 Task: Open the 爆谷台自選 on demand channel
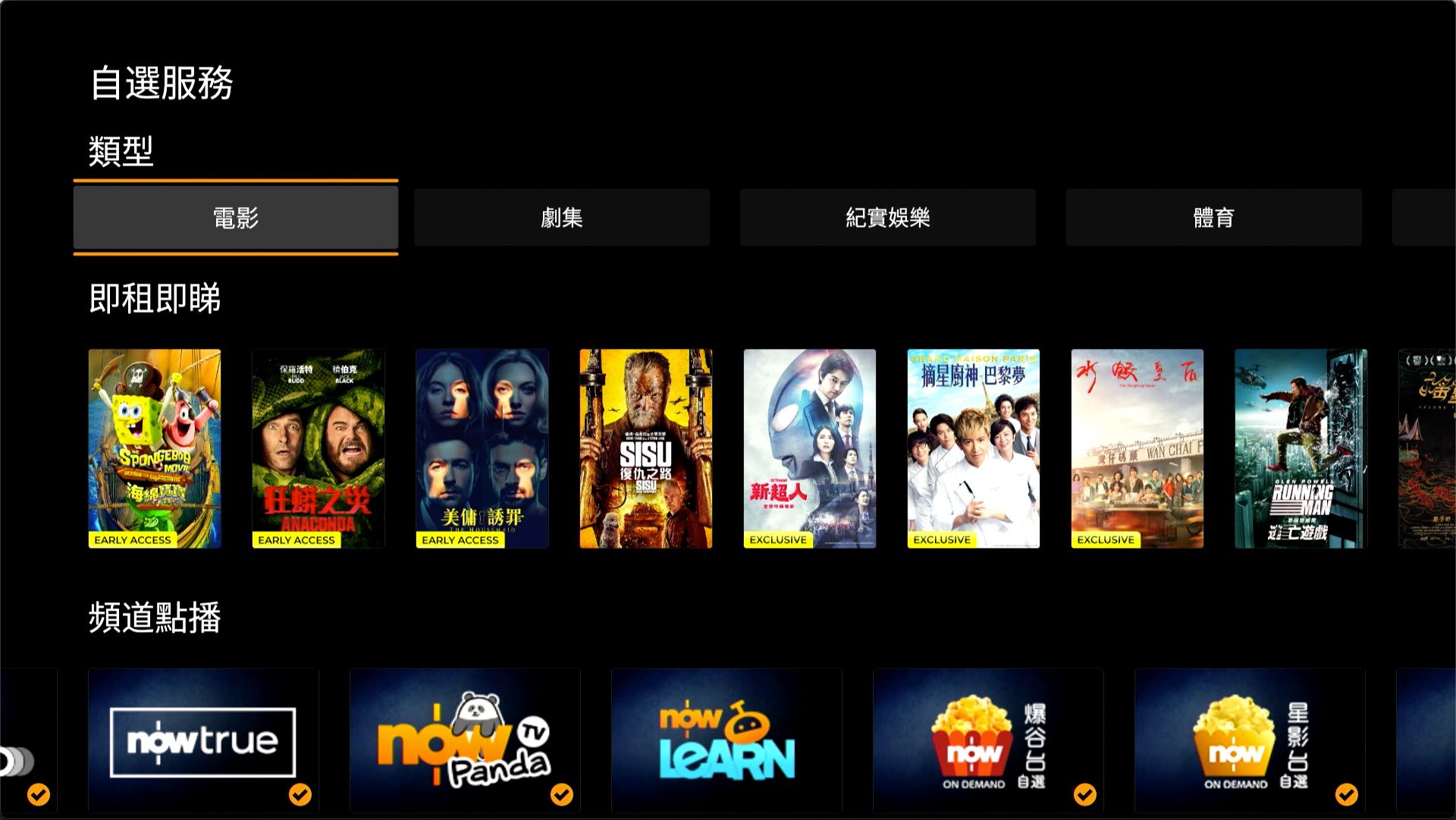[x=988, y=741]
